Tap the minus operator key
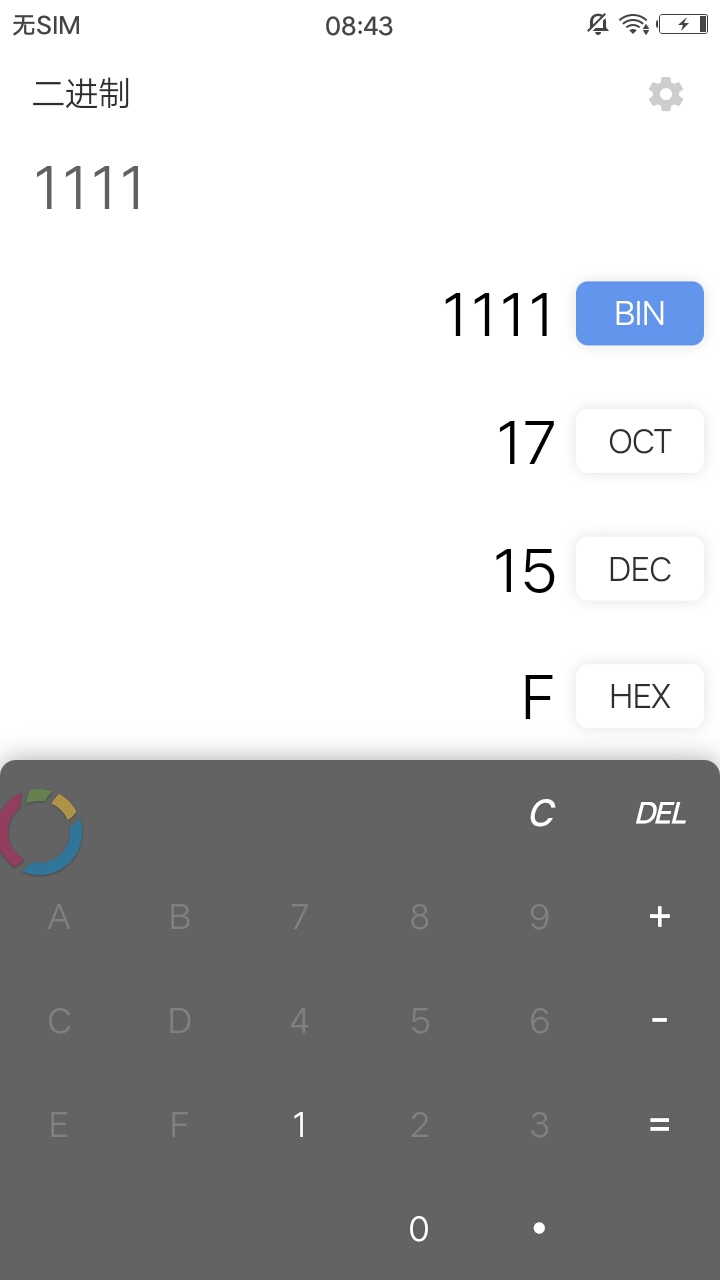 [x=659, y=1020]
